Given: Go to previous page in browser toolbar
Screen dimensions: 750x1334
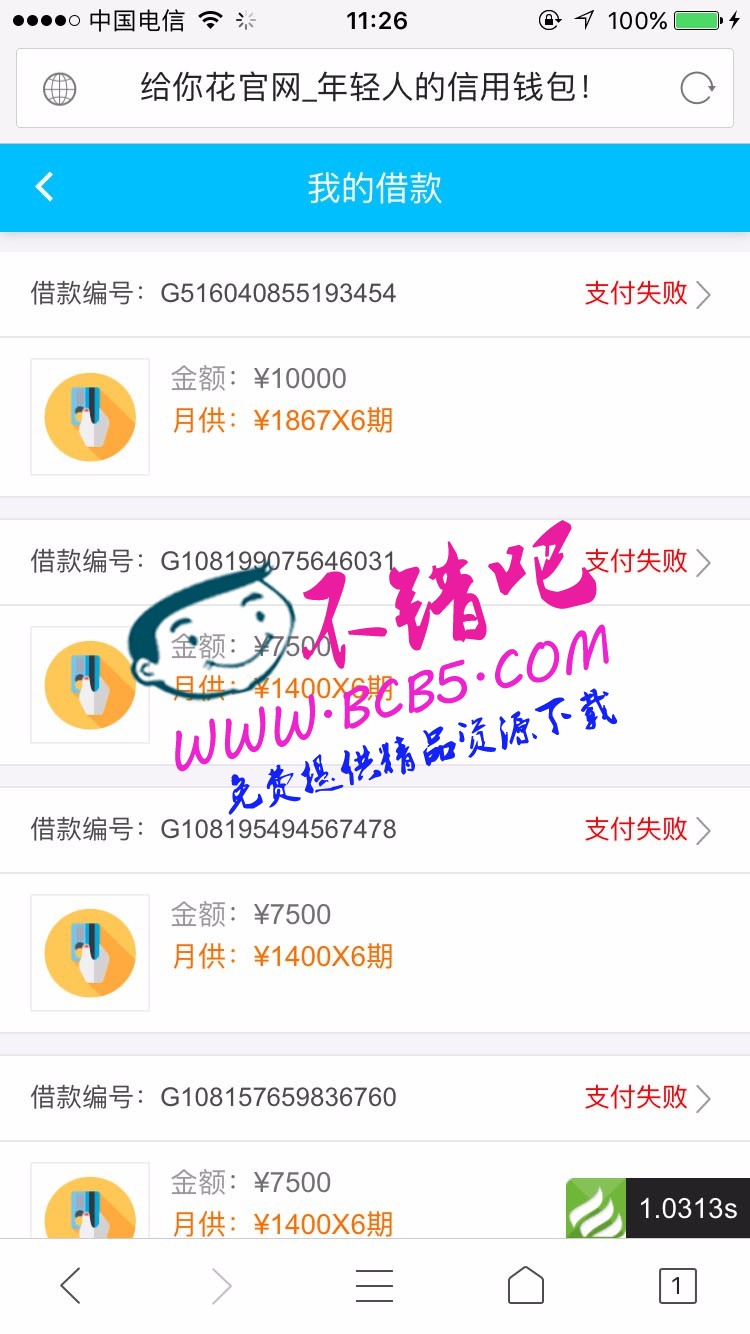Looking at the screenshot, I should pos(70,1286).
